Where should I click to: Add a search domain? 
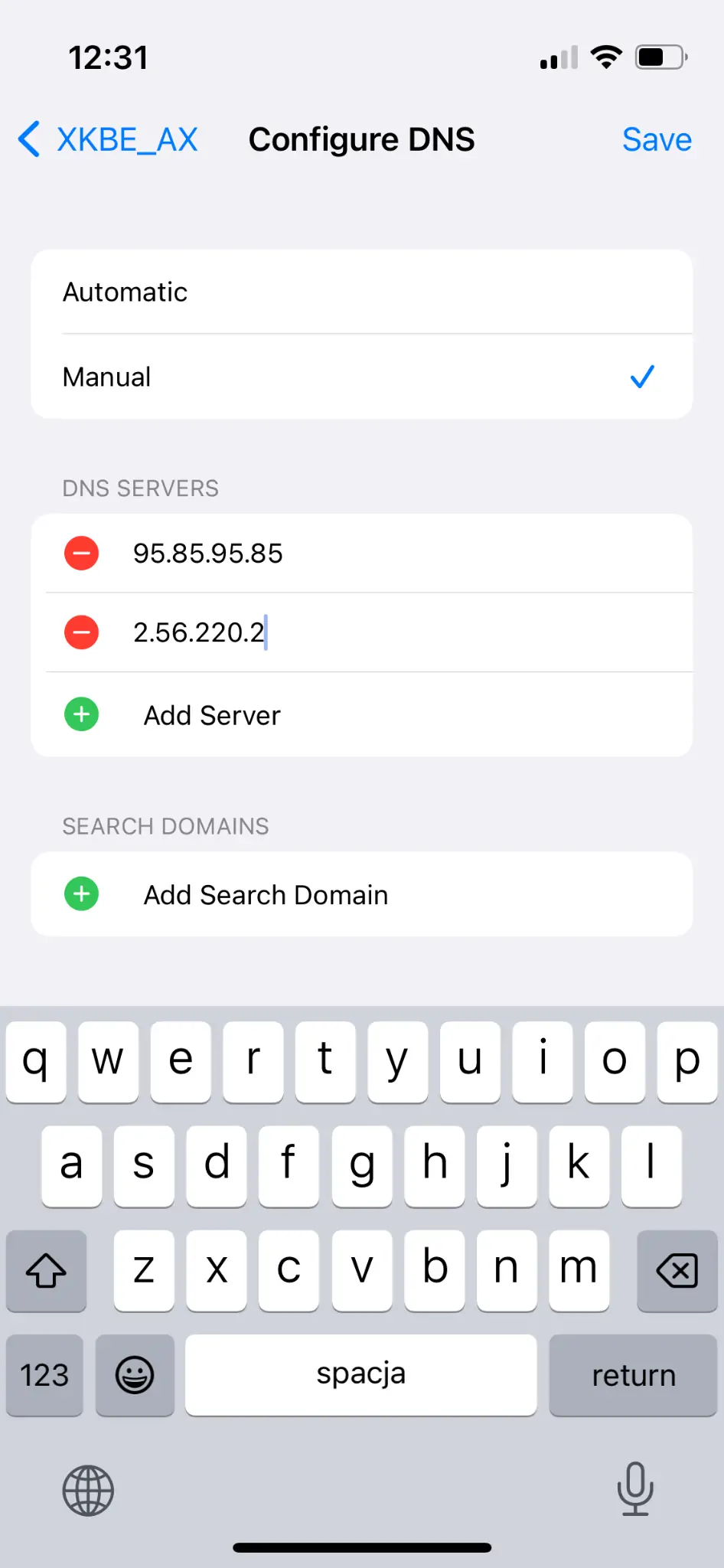pos(362,894)
